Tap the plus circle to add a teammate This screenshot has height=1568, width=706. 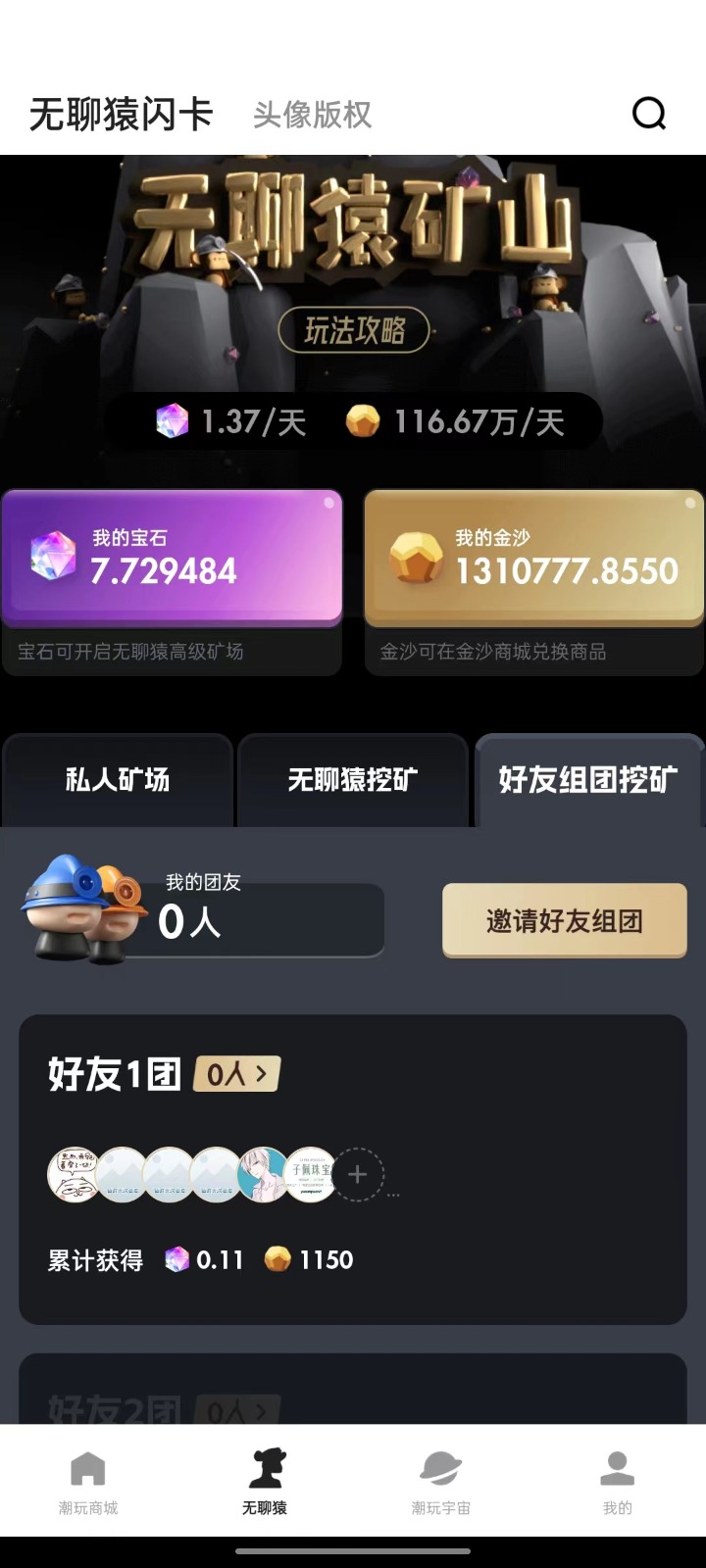click(358, 1174)
